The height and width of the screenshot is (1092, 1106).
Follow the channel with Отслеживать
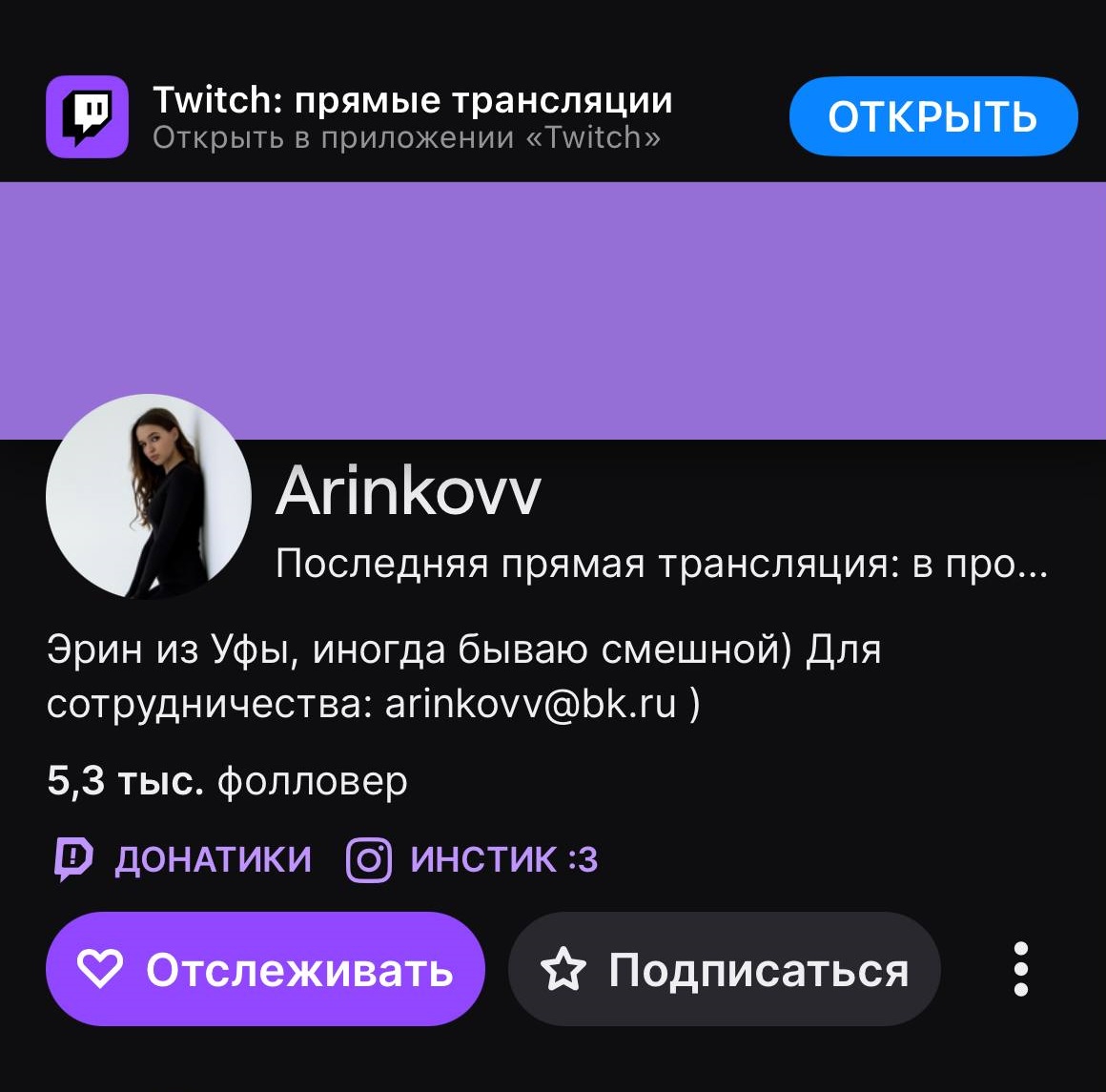click(265, 969)
